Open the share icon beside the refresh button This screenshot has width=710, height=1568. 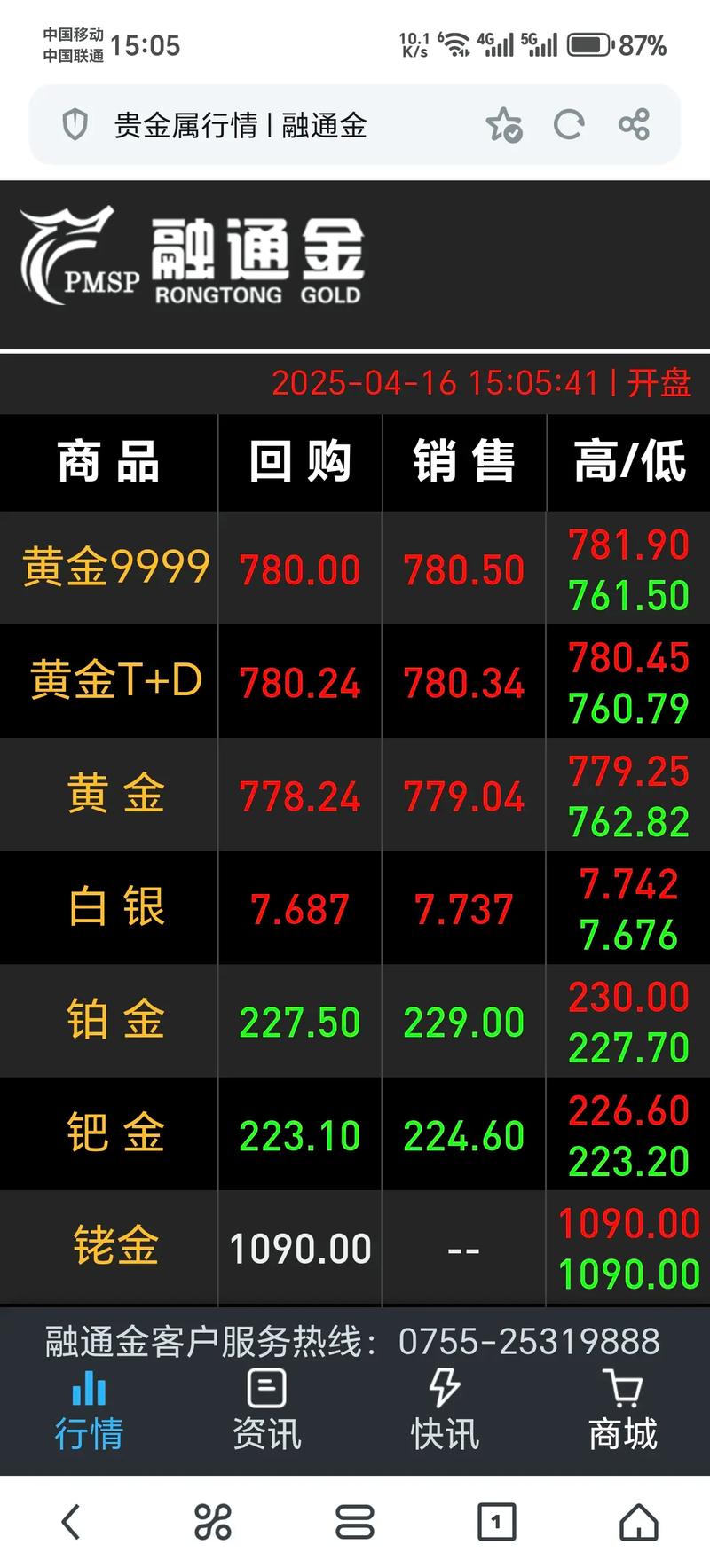pos(633,125)
